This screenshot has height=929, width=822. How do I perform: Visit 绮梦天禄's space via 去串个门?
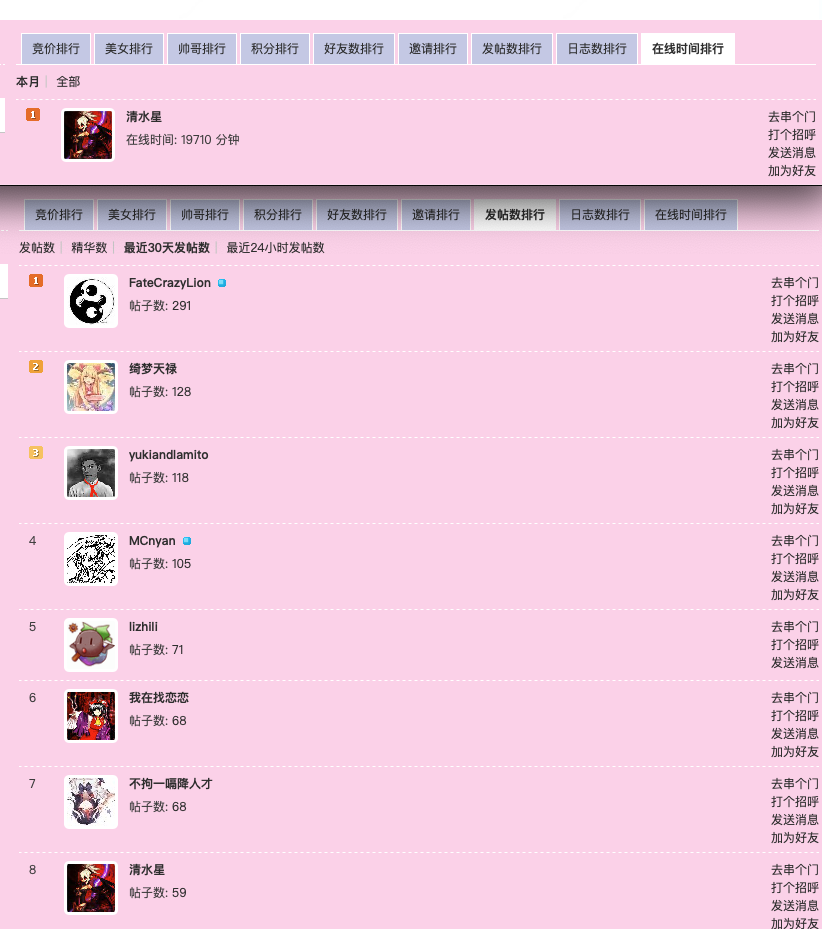coord(794,369)
